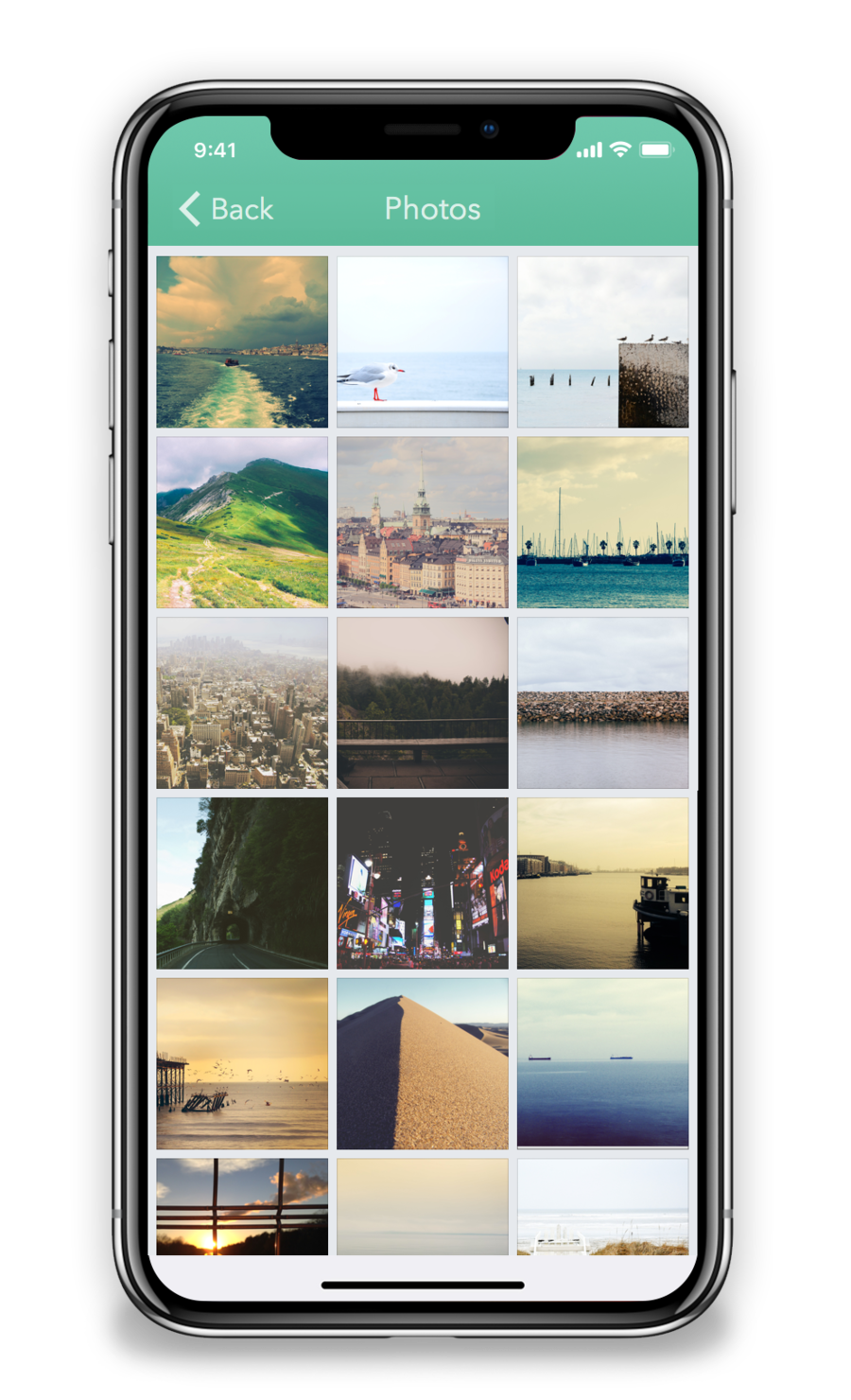Open the sunset pier with birds photo
Screen dimensions: 851x1400
[x=242, y=1063]
